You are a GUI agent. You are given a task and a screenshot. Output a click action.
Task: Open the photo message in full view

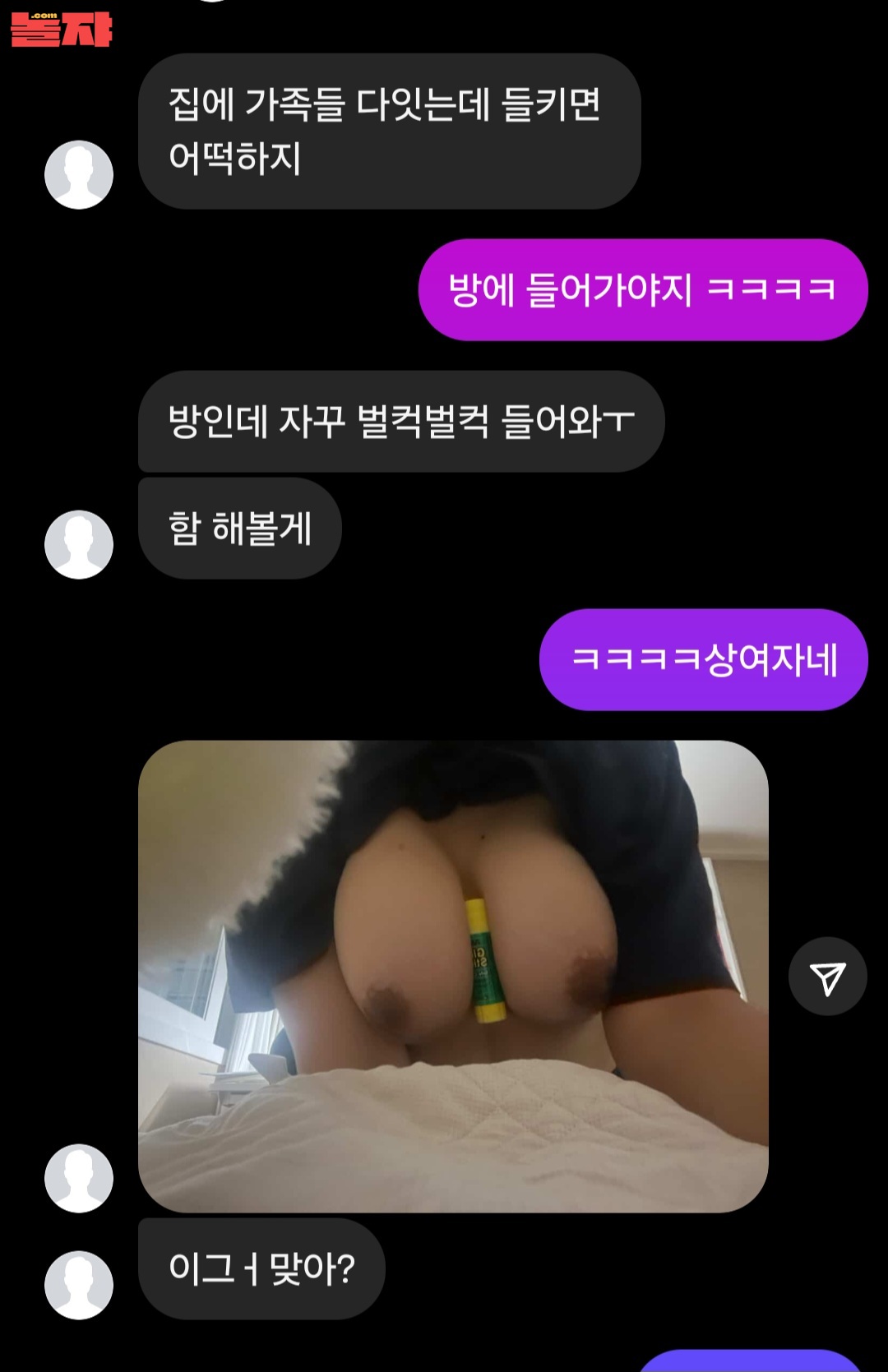pos(453,977)
